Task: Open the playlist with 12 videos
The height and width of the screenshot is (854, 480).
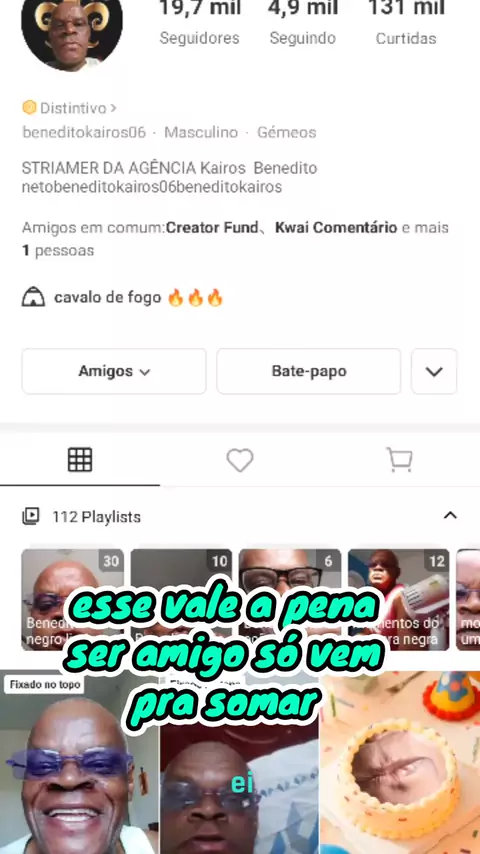Action: coord(399,600)
